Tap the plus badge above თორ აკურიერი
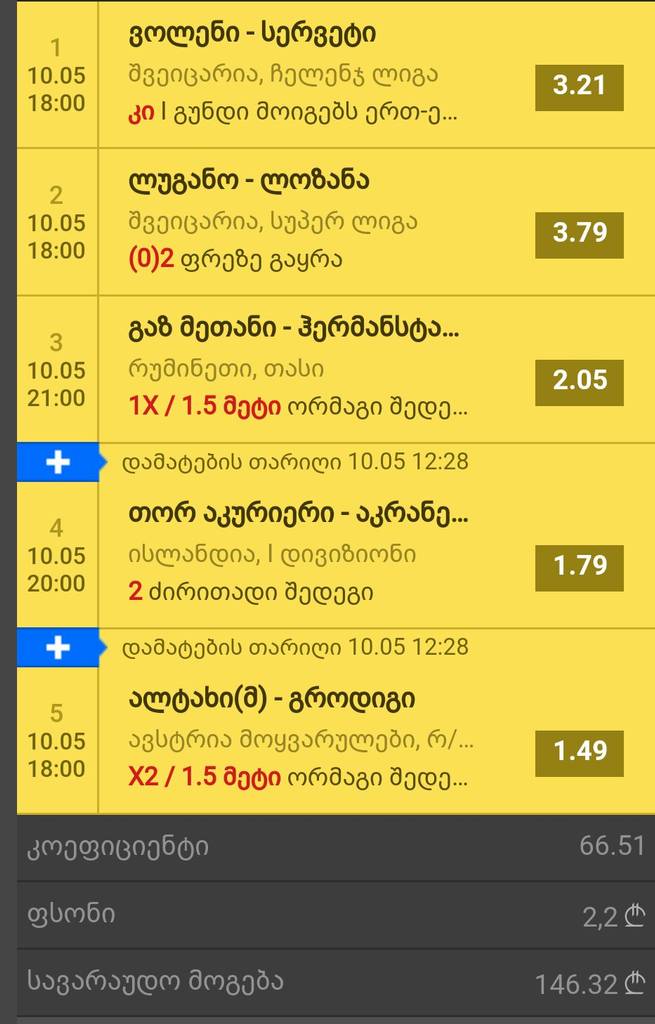Image resolution: width=655 pixels, height=1024 pixels. click(x=58, y=462)
